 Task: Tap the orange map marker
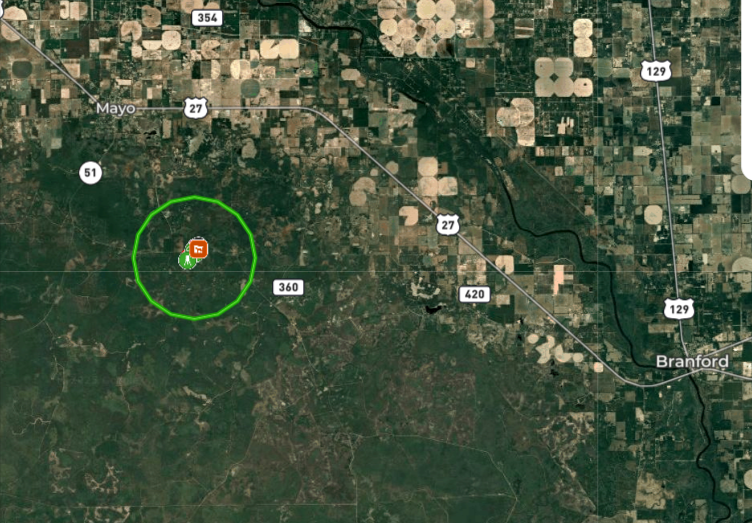pyautogui.click(x=198, y=248)
